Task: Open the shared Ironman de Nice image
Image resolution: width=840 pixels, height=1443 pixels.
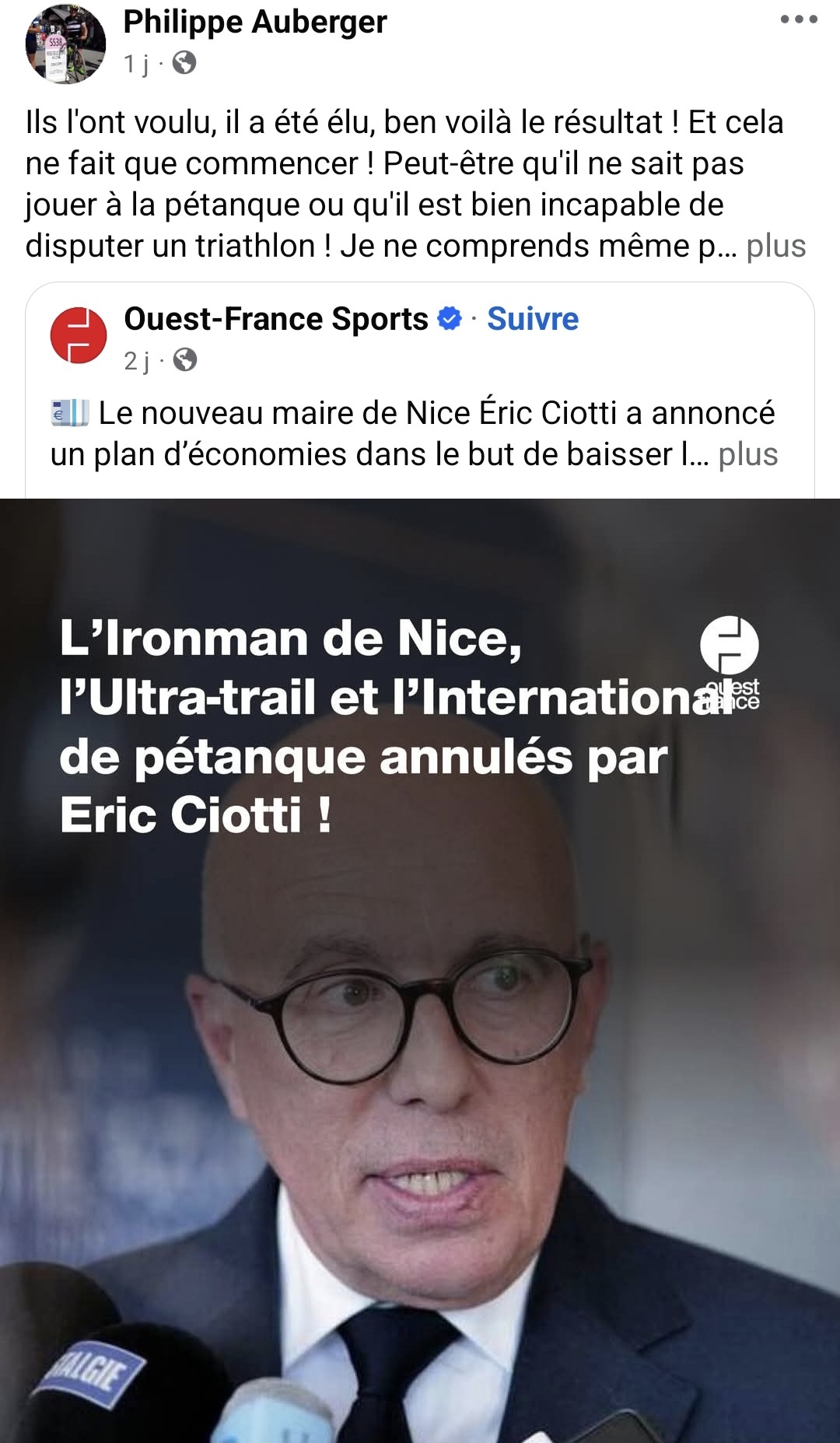Action: pyautogui.click(x=420, y=1011)
